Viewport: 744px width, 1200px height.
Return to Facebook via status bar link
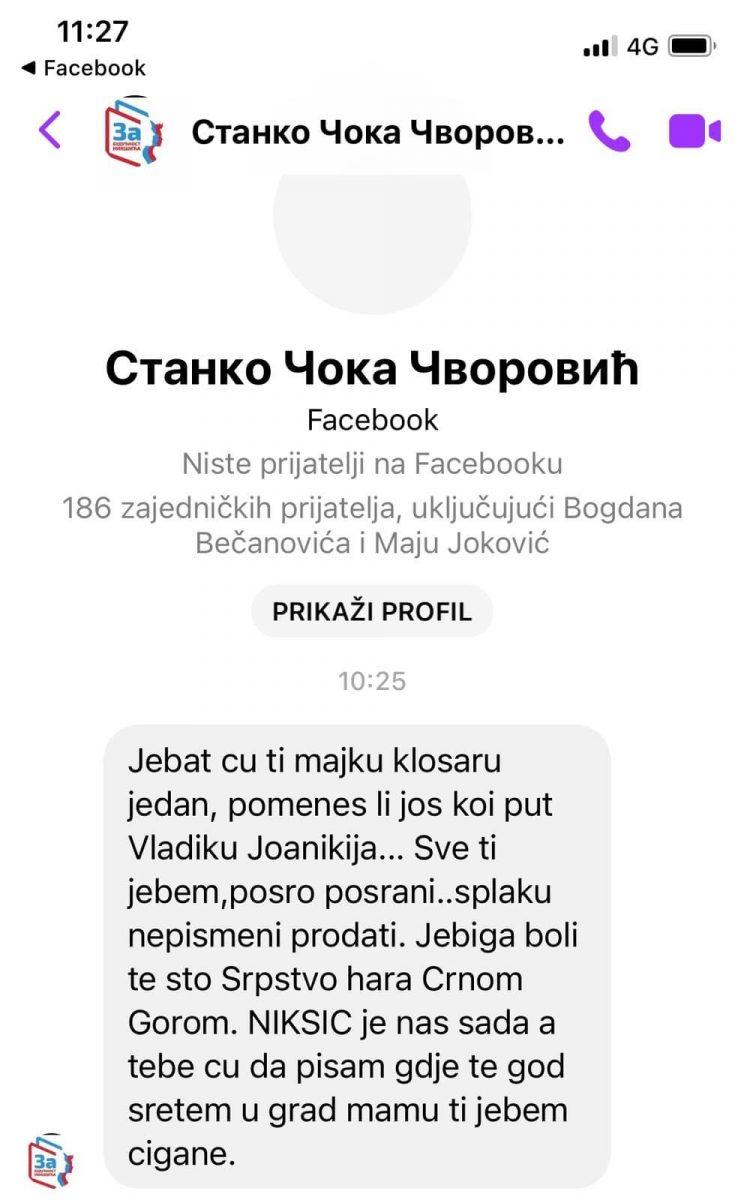pyautogui.click(x=83, y=68)
